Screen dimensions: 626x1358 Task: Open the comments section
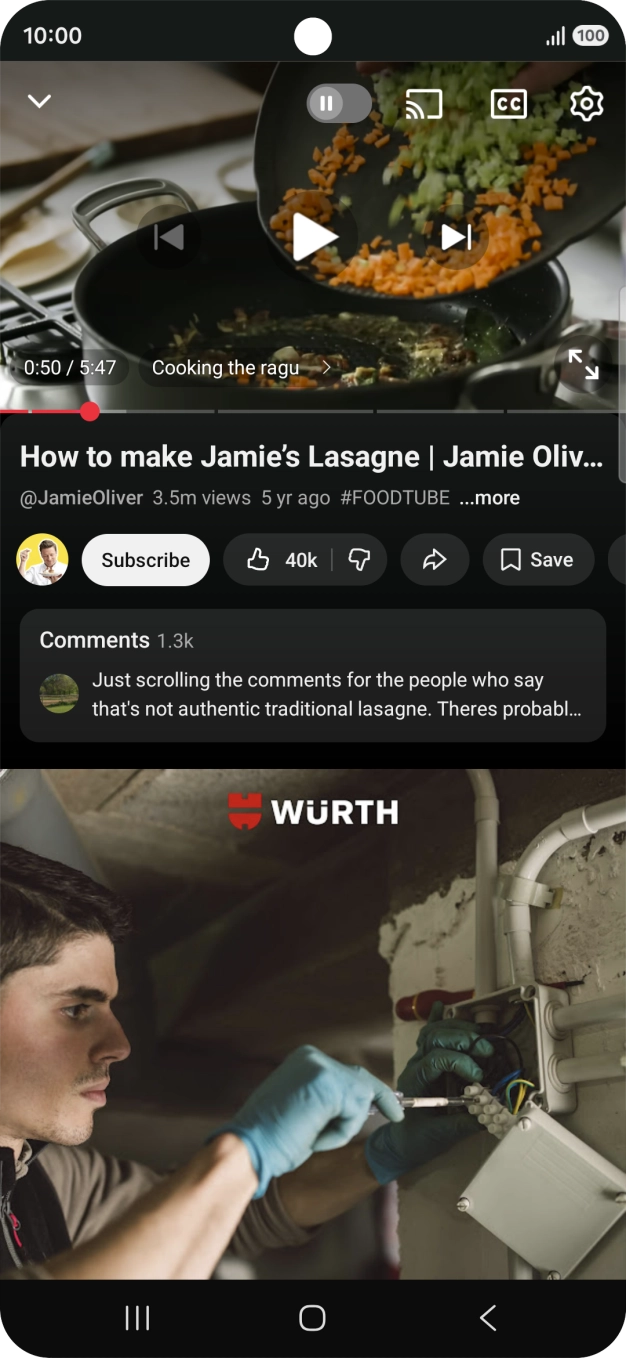click(x=312, y=675)
